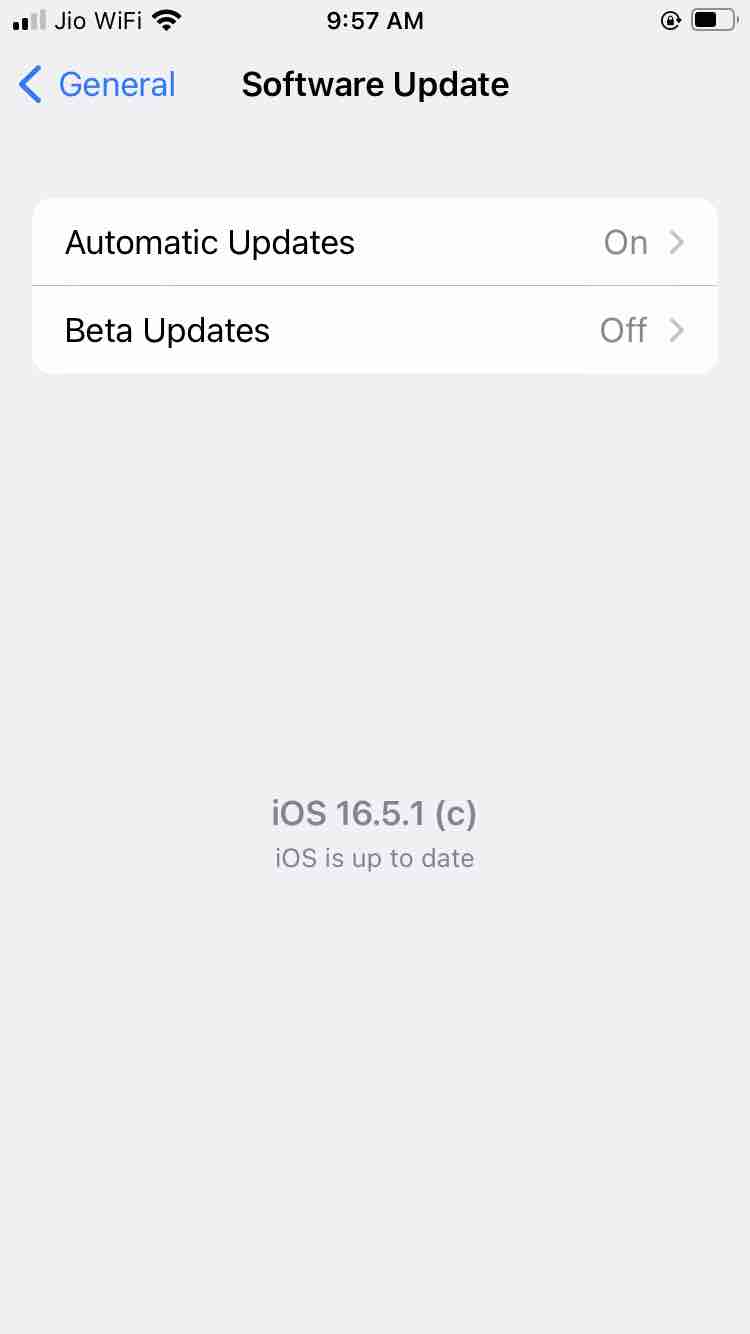Open Beta Updates options

click(374, 331)
